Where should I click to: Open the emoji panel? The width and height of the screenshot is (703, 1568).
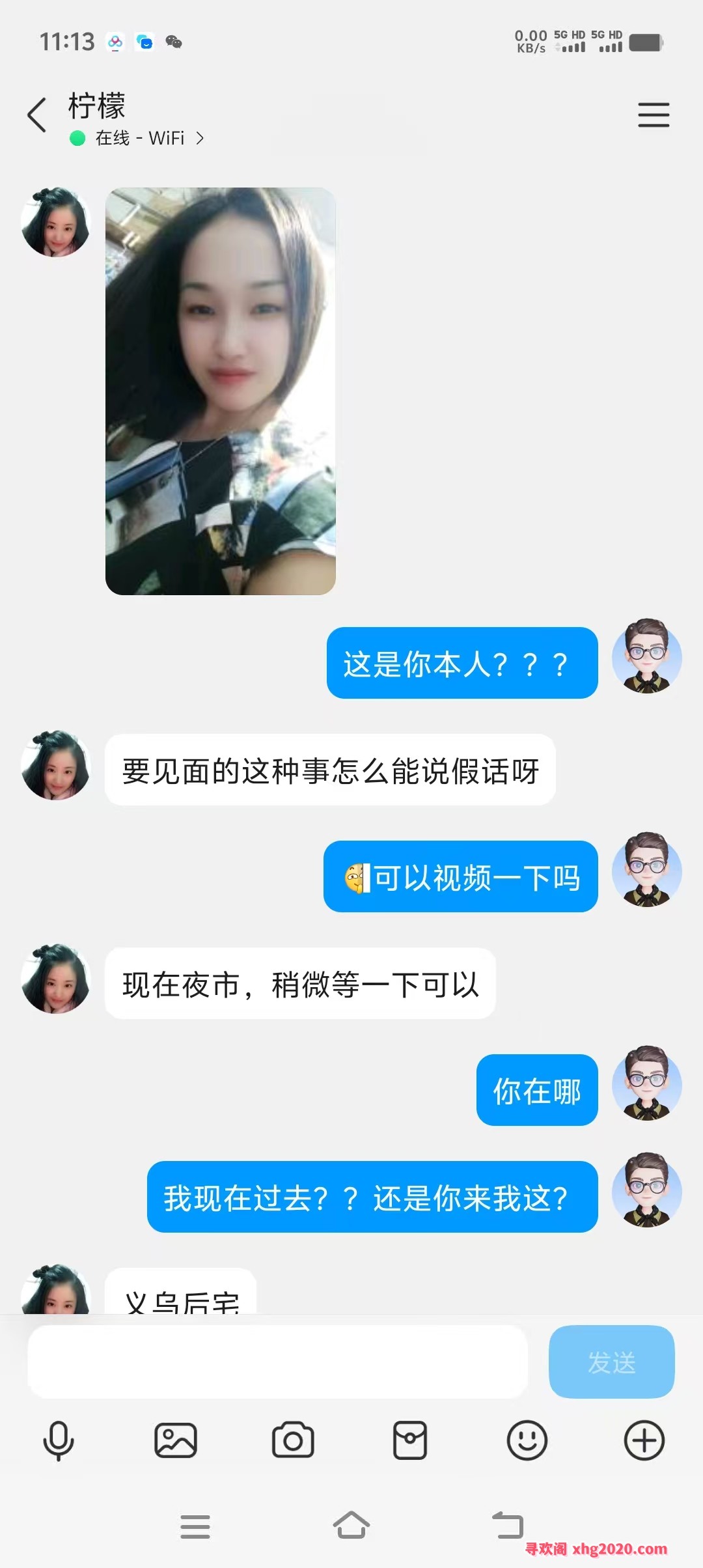pos(527,1440)
